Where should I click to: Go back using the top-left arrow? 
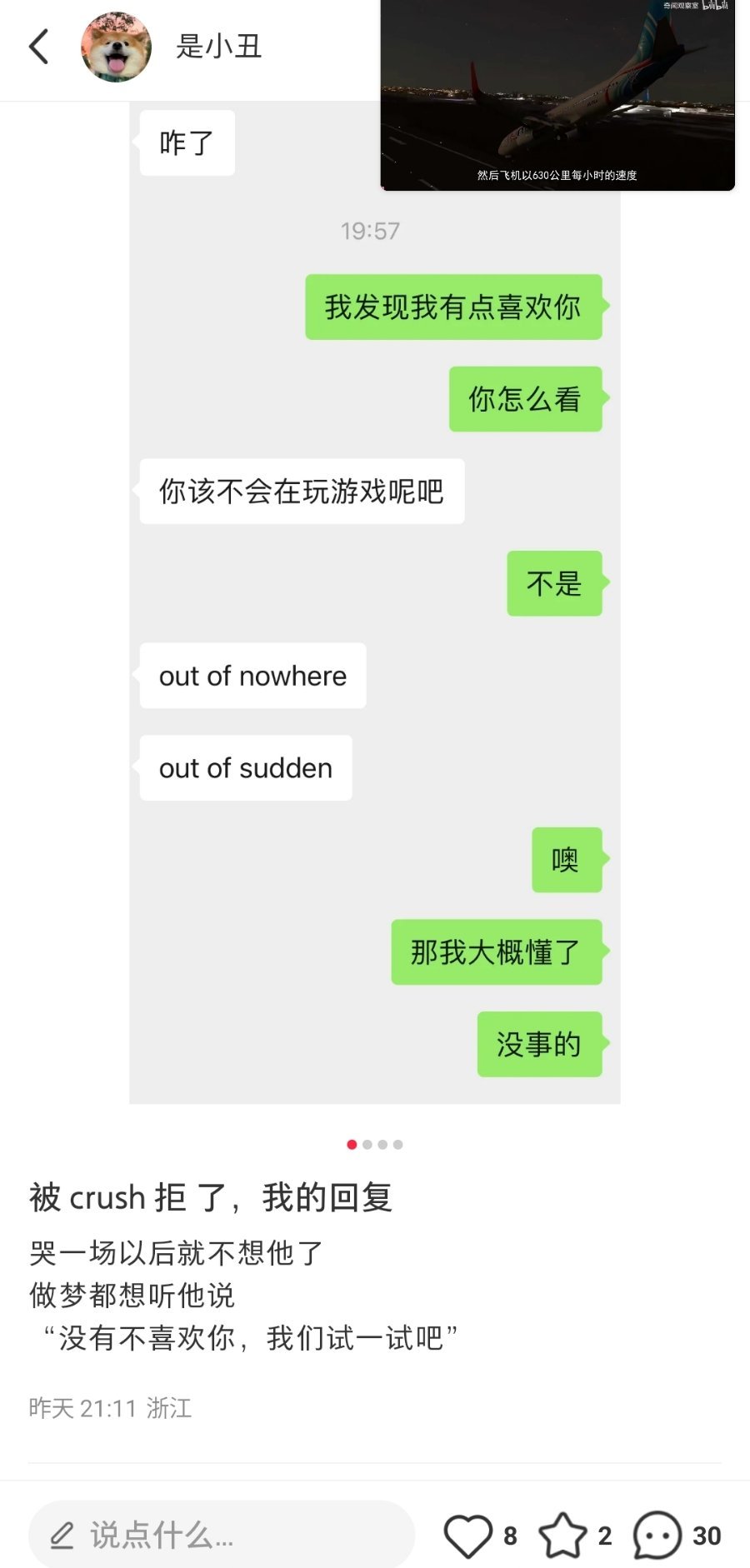tap(38, 46)
